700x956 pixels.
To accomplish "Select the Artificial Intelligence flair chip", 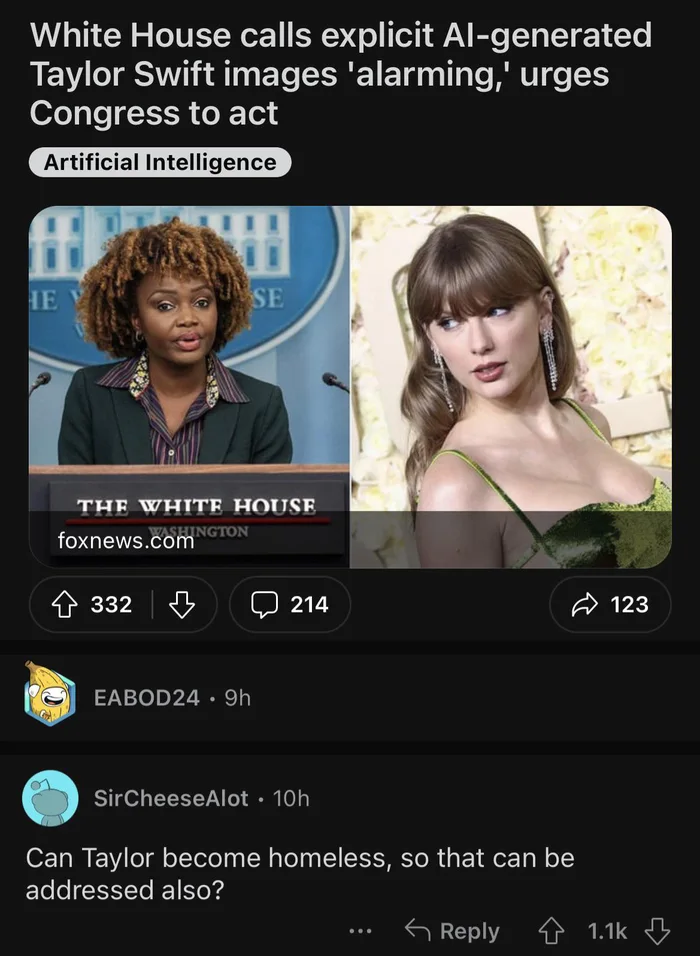I will (x=161, y=162).
